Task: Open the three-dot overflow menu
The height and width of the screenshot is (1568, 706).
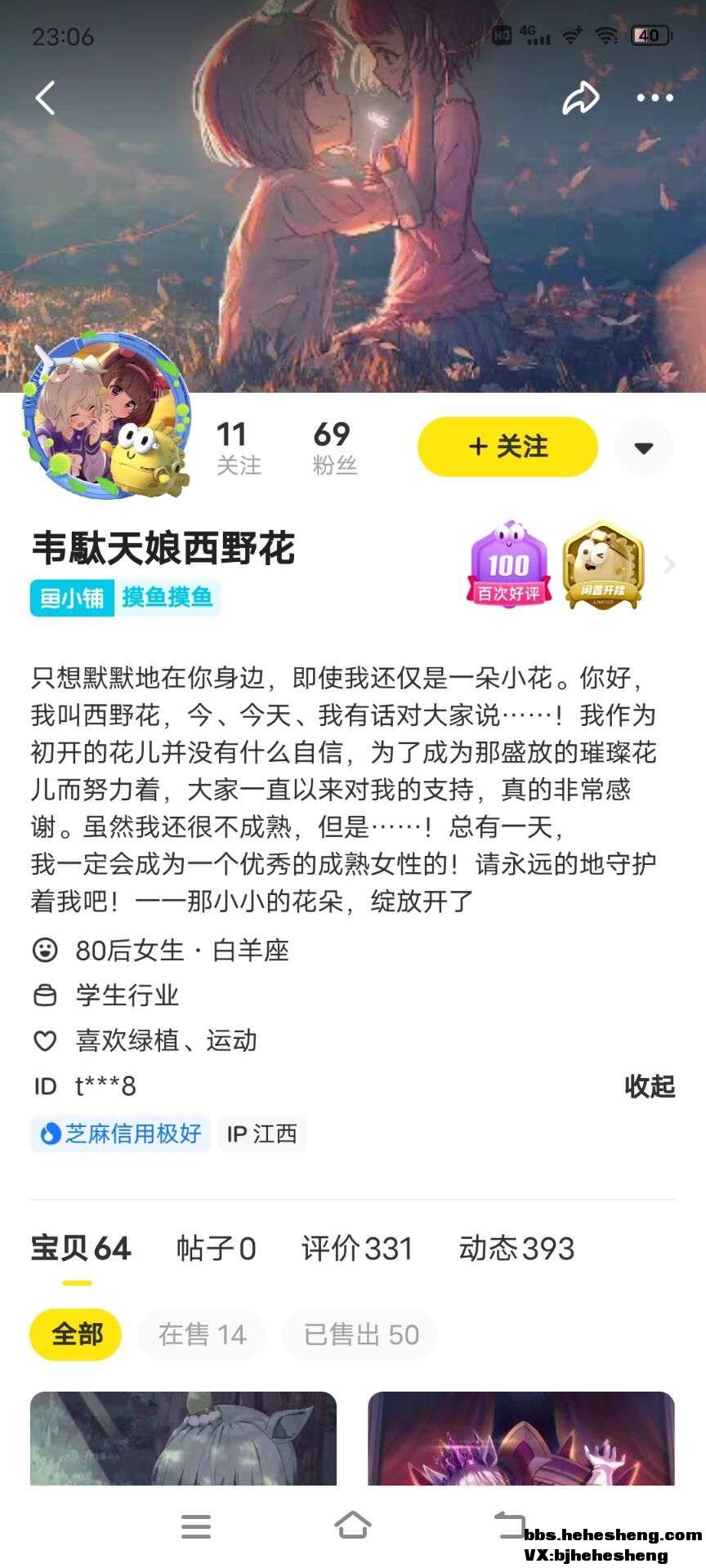Action: (655, 98)
